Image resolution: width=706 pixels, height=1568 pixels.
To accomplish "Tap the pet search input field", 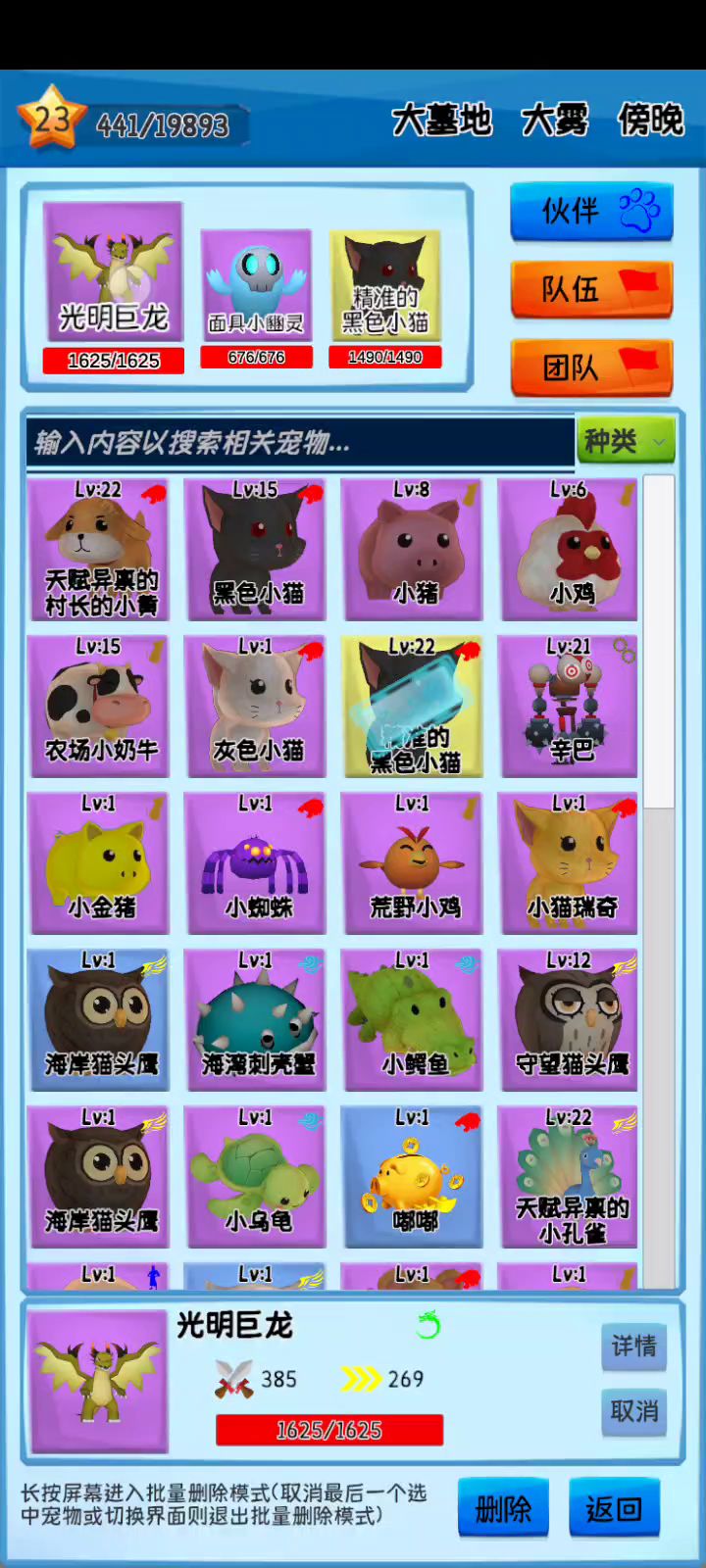I will tap(299, 443).
